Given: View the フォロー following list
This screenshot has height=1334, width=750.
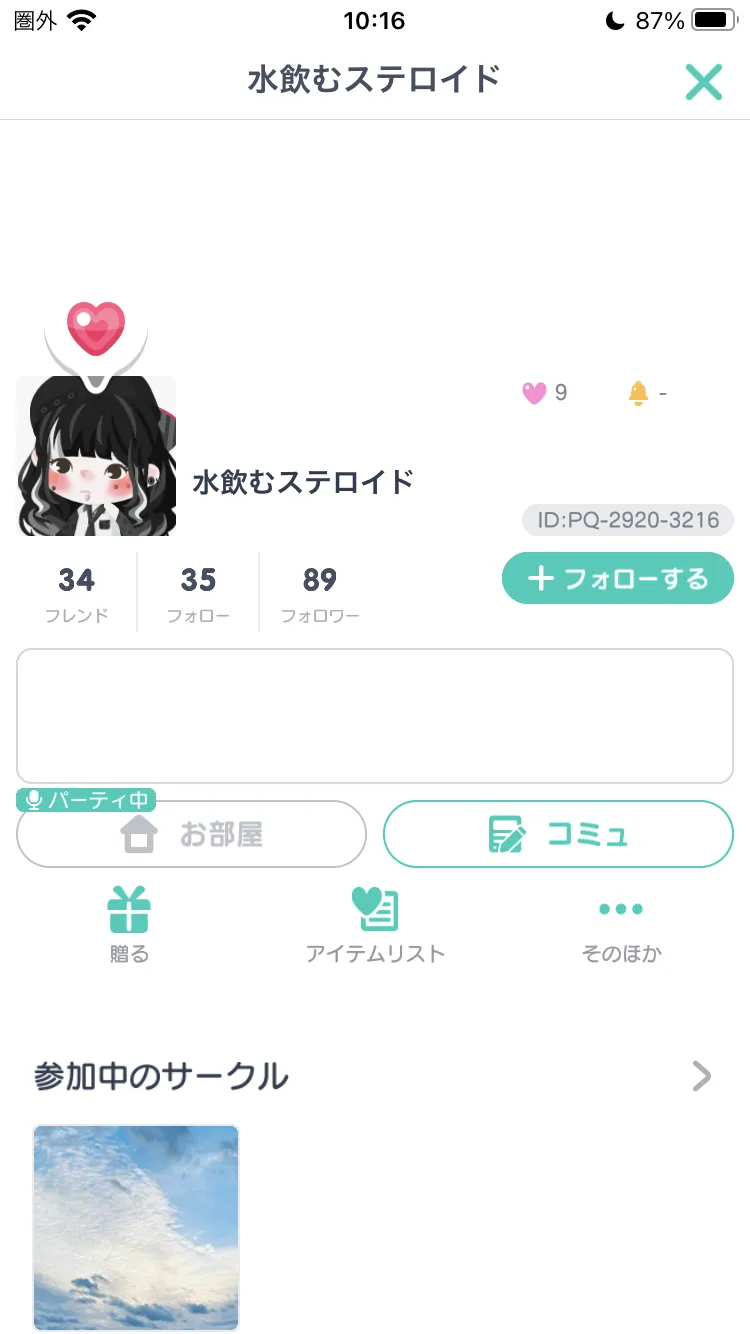Looking at the screenshot, I should (x=198, y=592).
